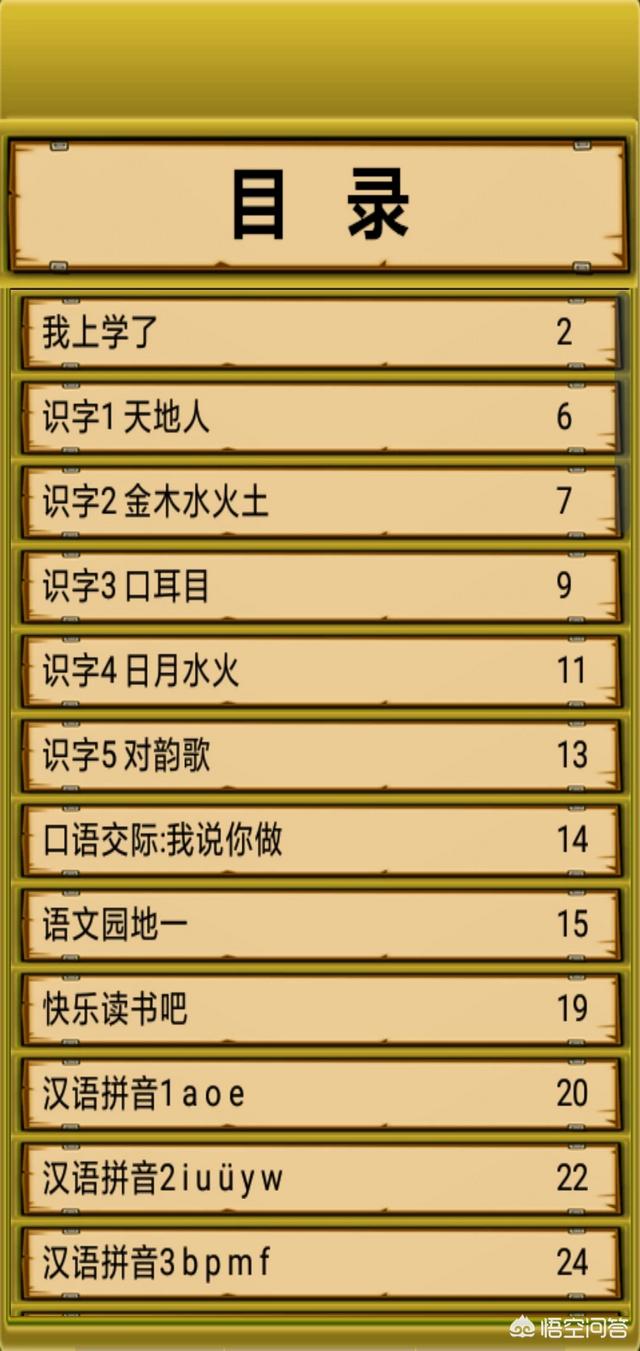The width and height of the screenshot is (640, 1351).
Task: Select 汉语拼音1 a o e lesson
Action: pyautogui.click(x=320, y=1093)
